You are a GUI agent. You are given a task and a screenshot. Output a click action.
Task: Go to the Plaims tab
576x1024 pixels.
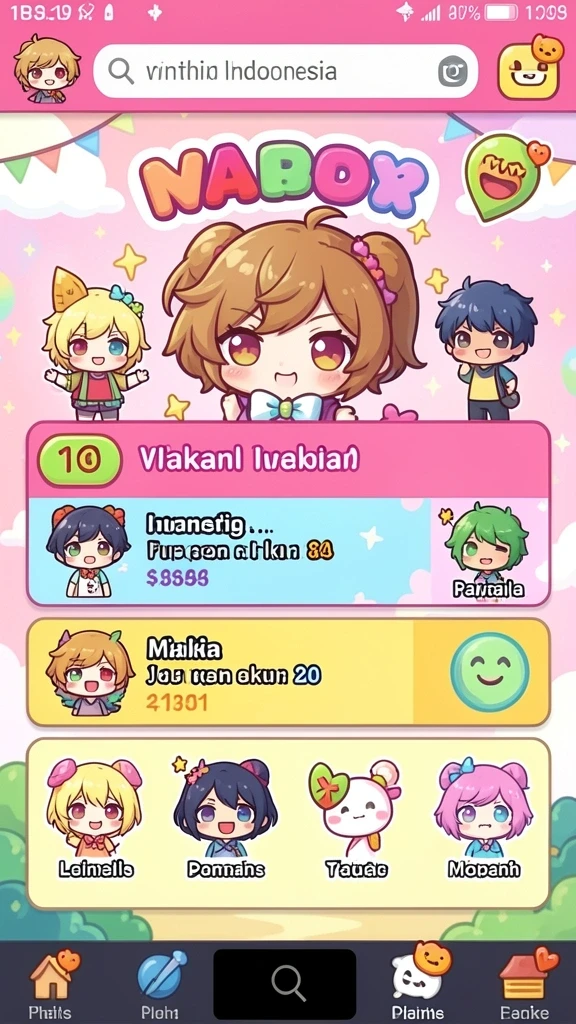coord(418,985)
